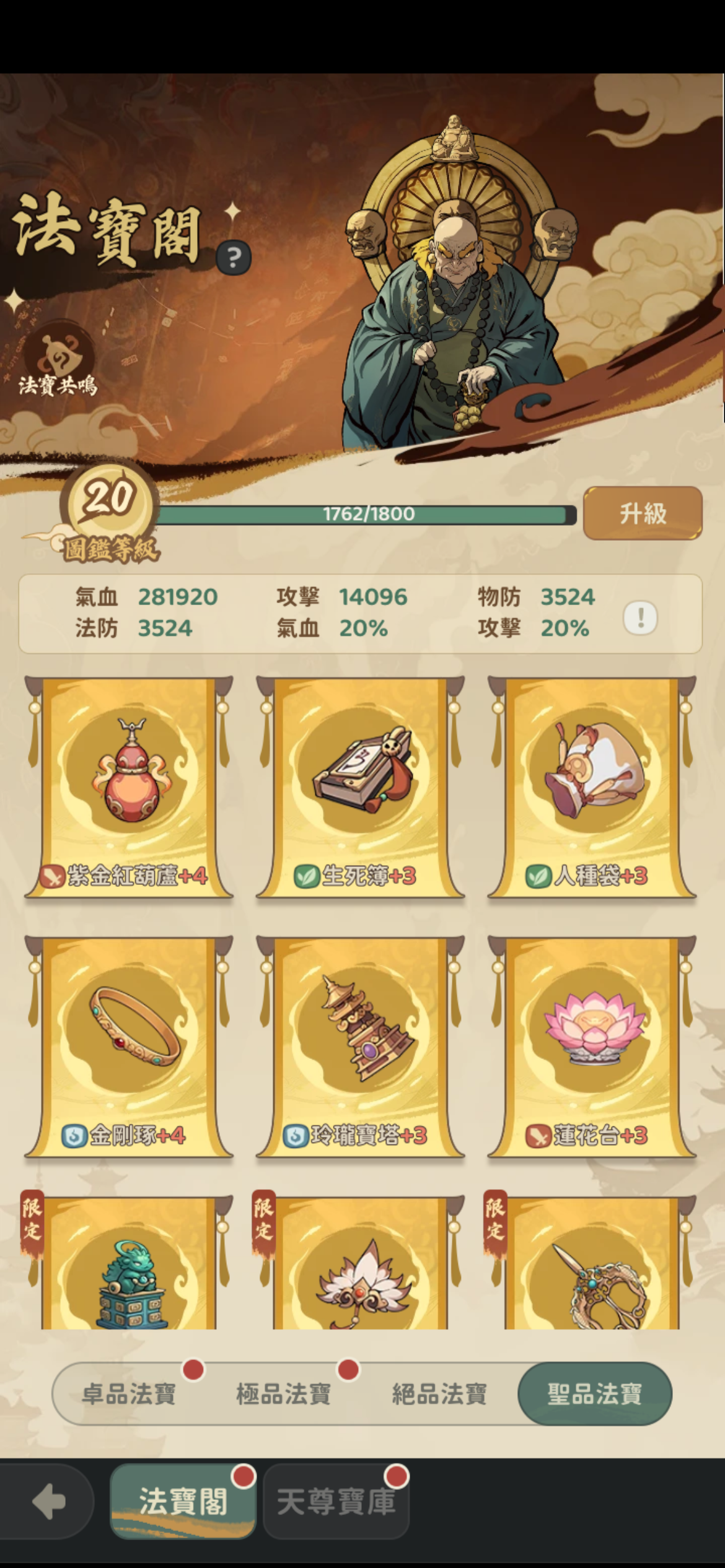Viewport: 725px width, 1568px height.
Task: Open the 法寶閣 bottom tab
Action: point(183,1502)
